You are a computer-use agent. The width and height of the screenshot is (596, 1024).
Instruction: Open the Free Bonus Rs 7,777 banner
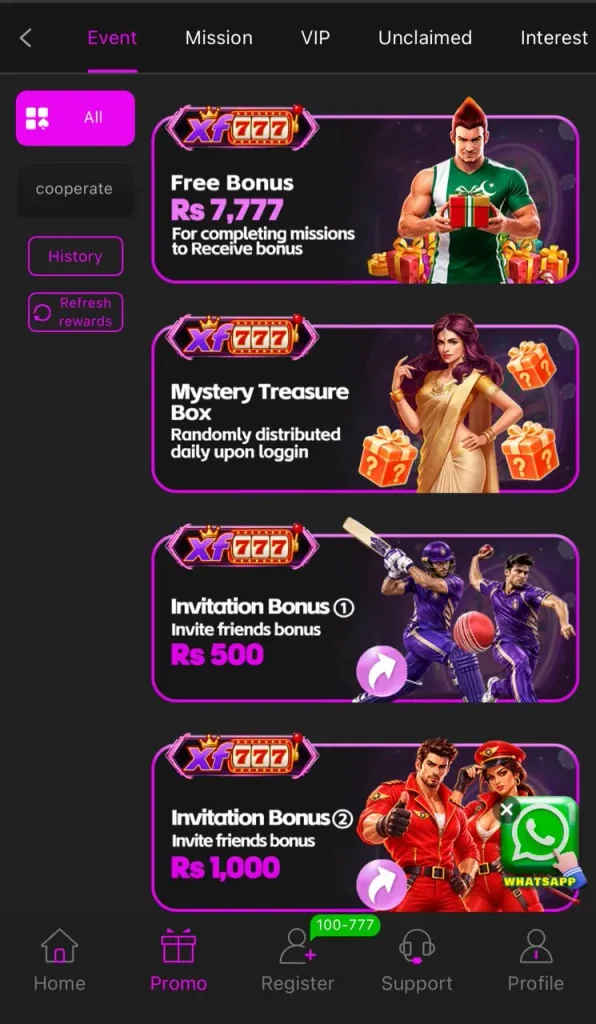(365, 196)
